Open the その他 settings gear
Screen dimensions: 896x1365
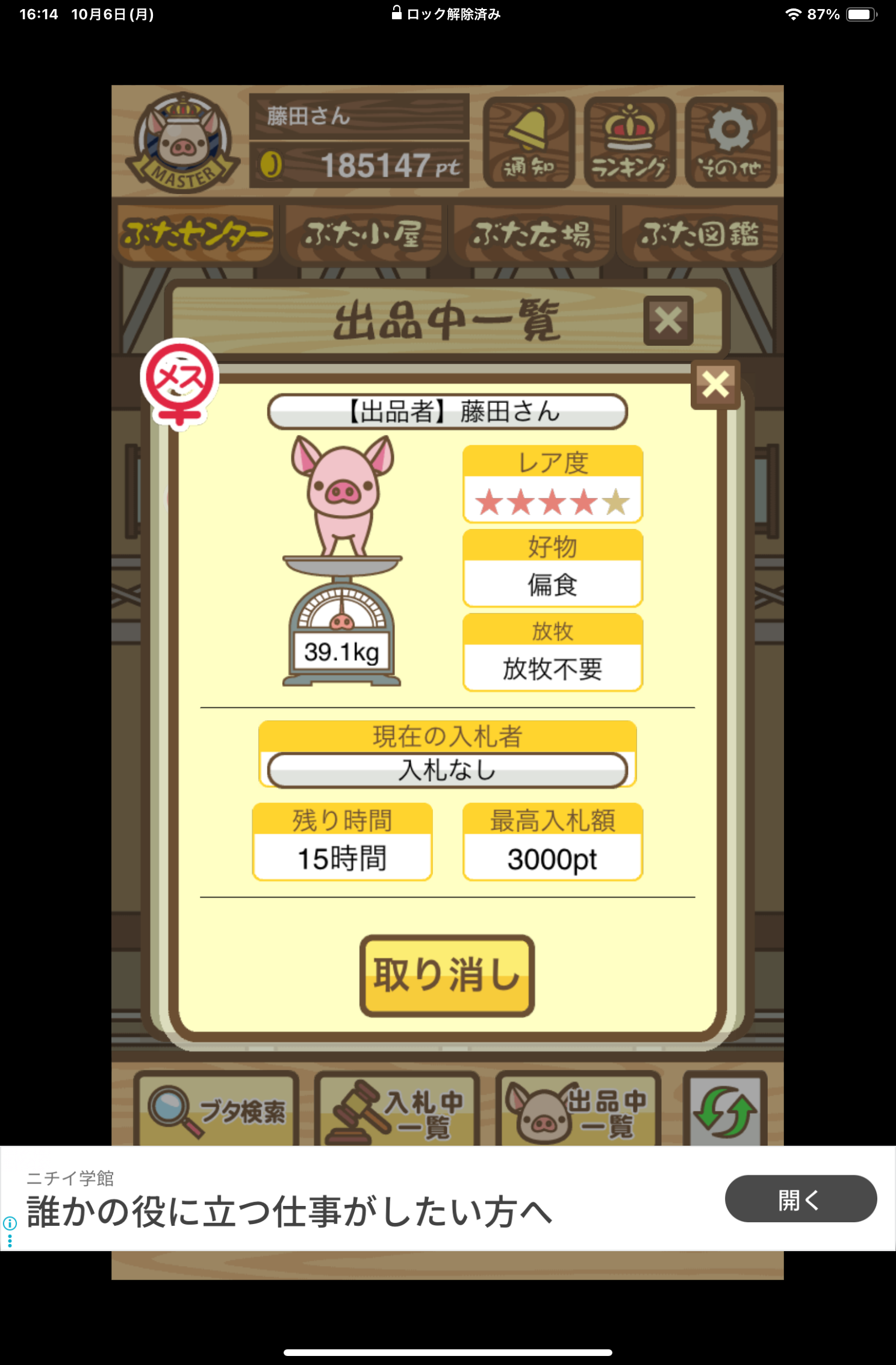coord(730,142)
